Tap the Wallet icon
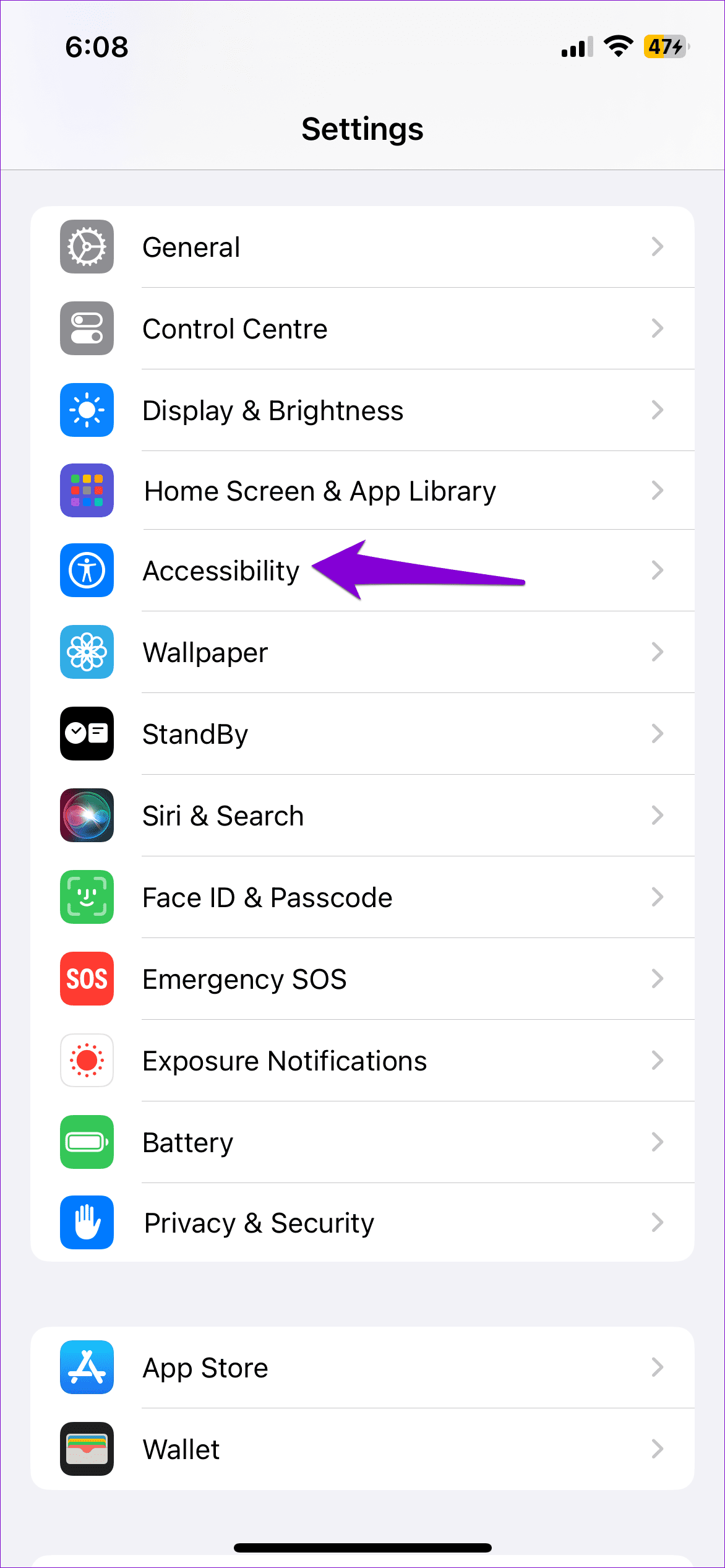 click(x=87, y=1450)
